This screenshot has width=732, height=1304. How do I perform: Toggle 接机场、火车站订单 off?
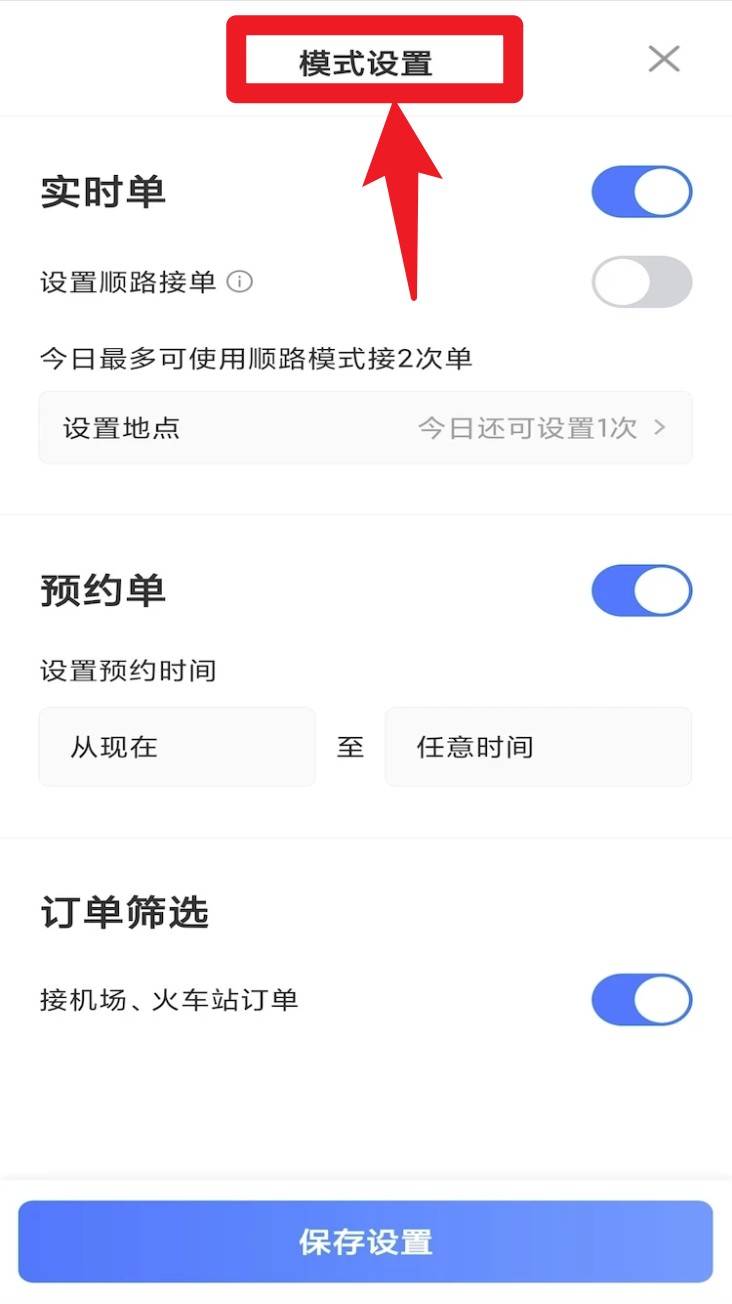[x=641, y=1000]
